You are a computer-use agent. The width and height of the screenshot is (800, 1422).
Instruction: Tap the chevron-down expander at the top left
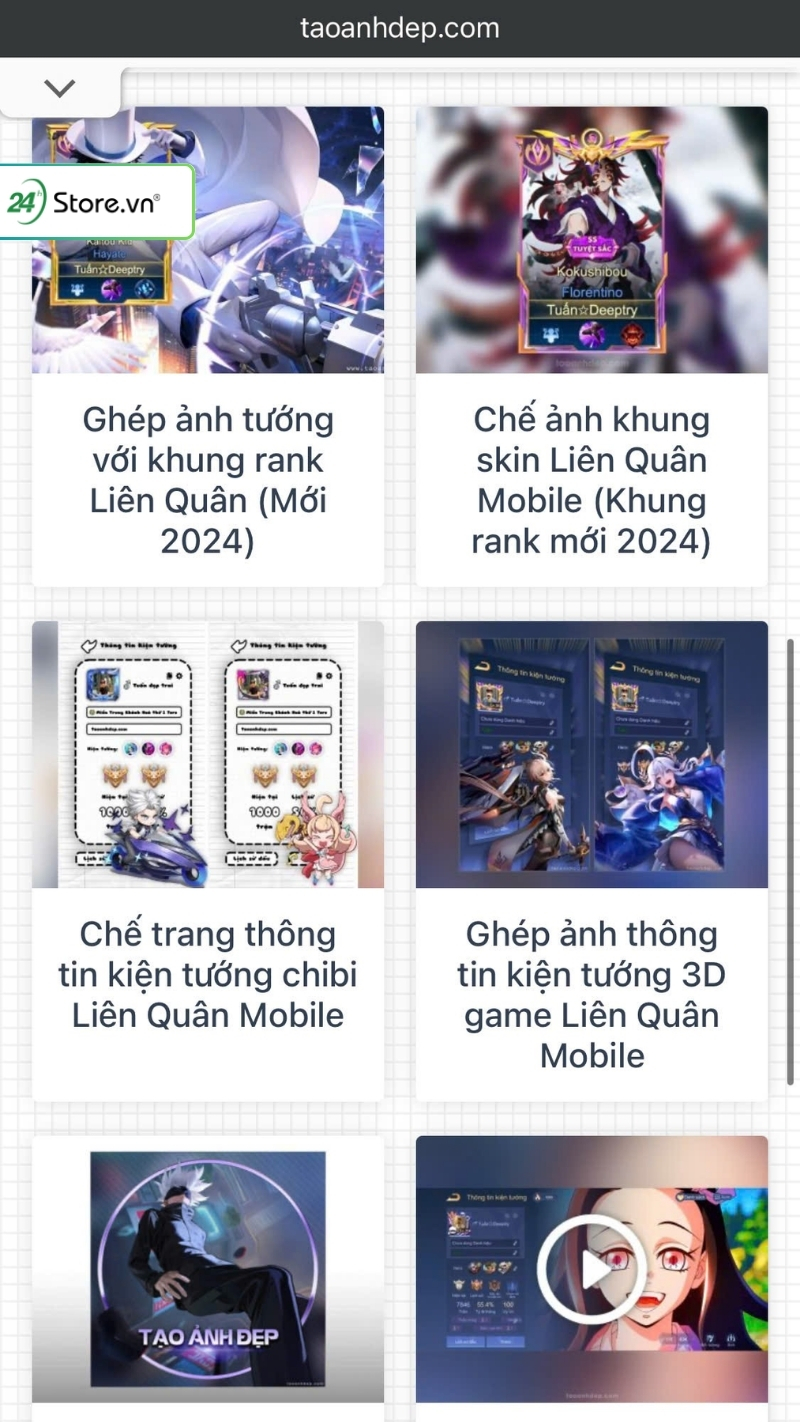[x=60, y=88]
